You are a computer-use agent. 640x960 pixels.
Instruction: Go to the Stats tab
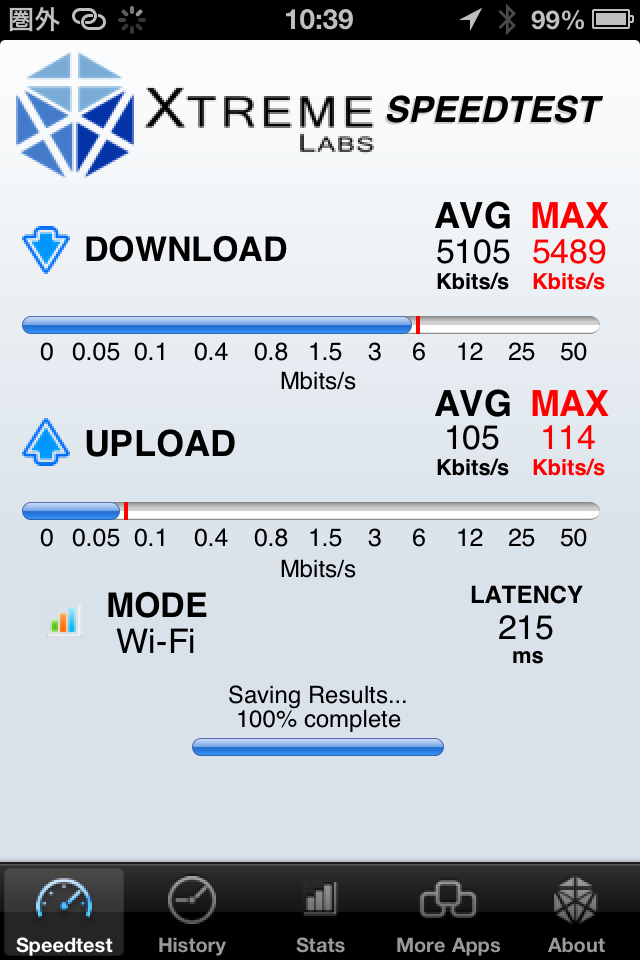pyautogui.click(x=320, y=912)
